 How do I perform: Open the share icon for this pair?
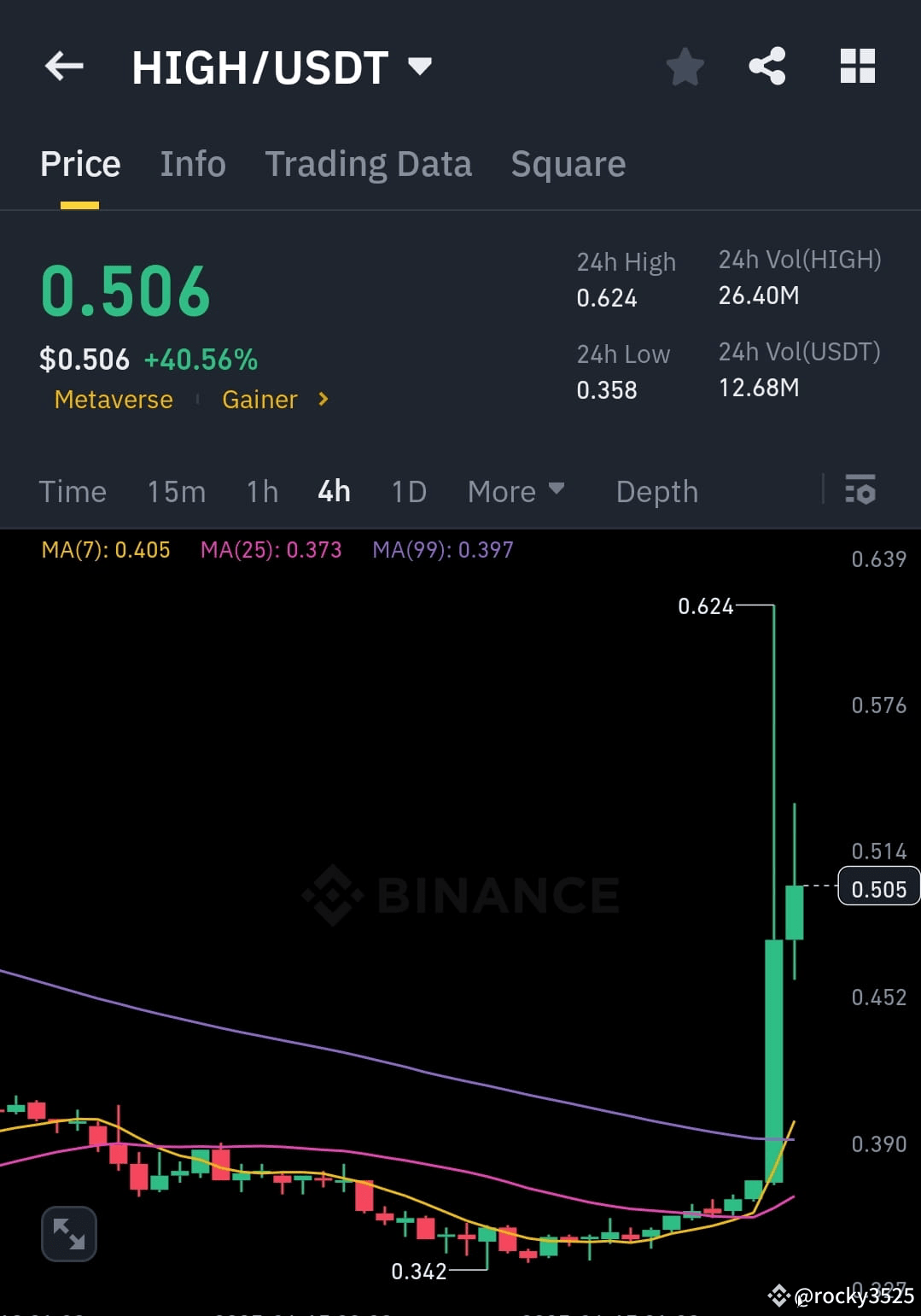coord(767,67)
